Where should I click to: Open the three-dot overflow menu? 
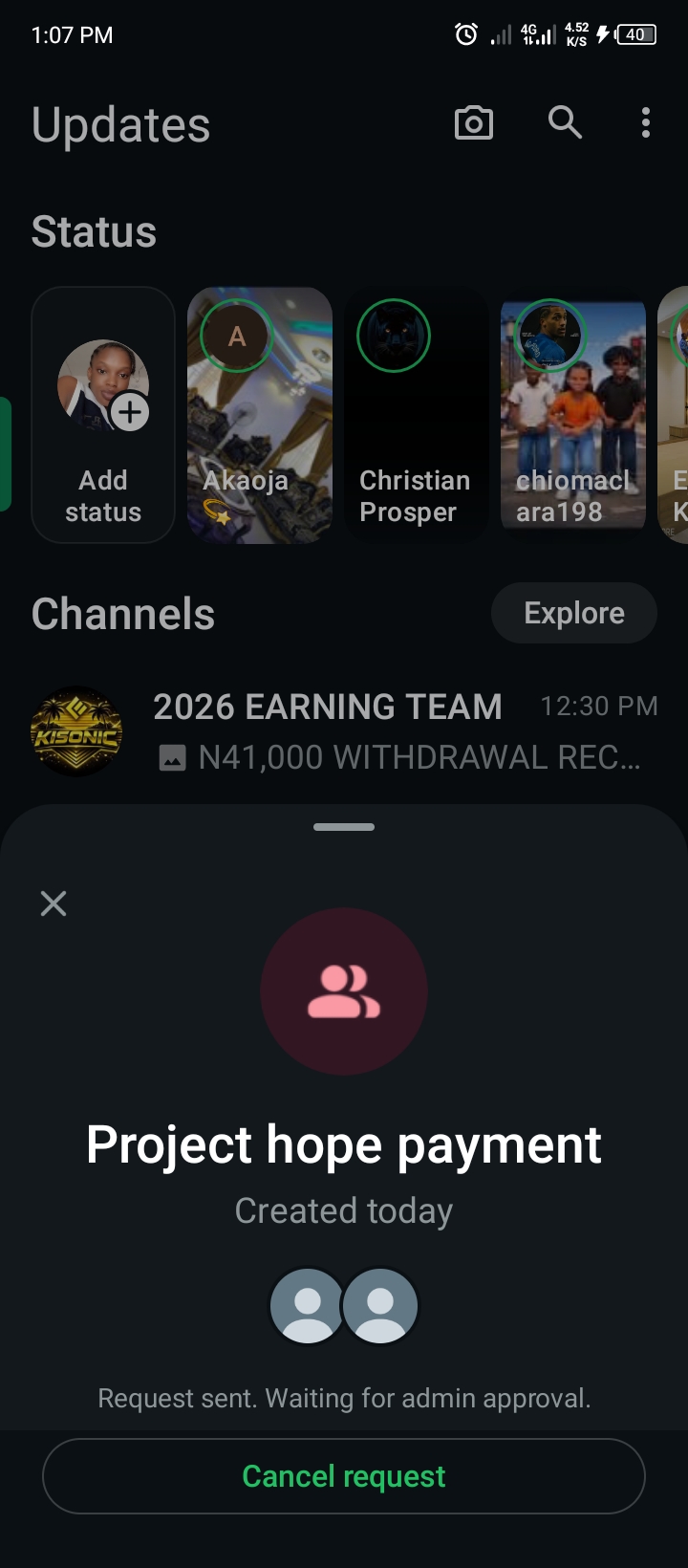coord(646,123)
